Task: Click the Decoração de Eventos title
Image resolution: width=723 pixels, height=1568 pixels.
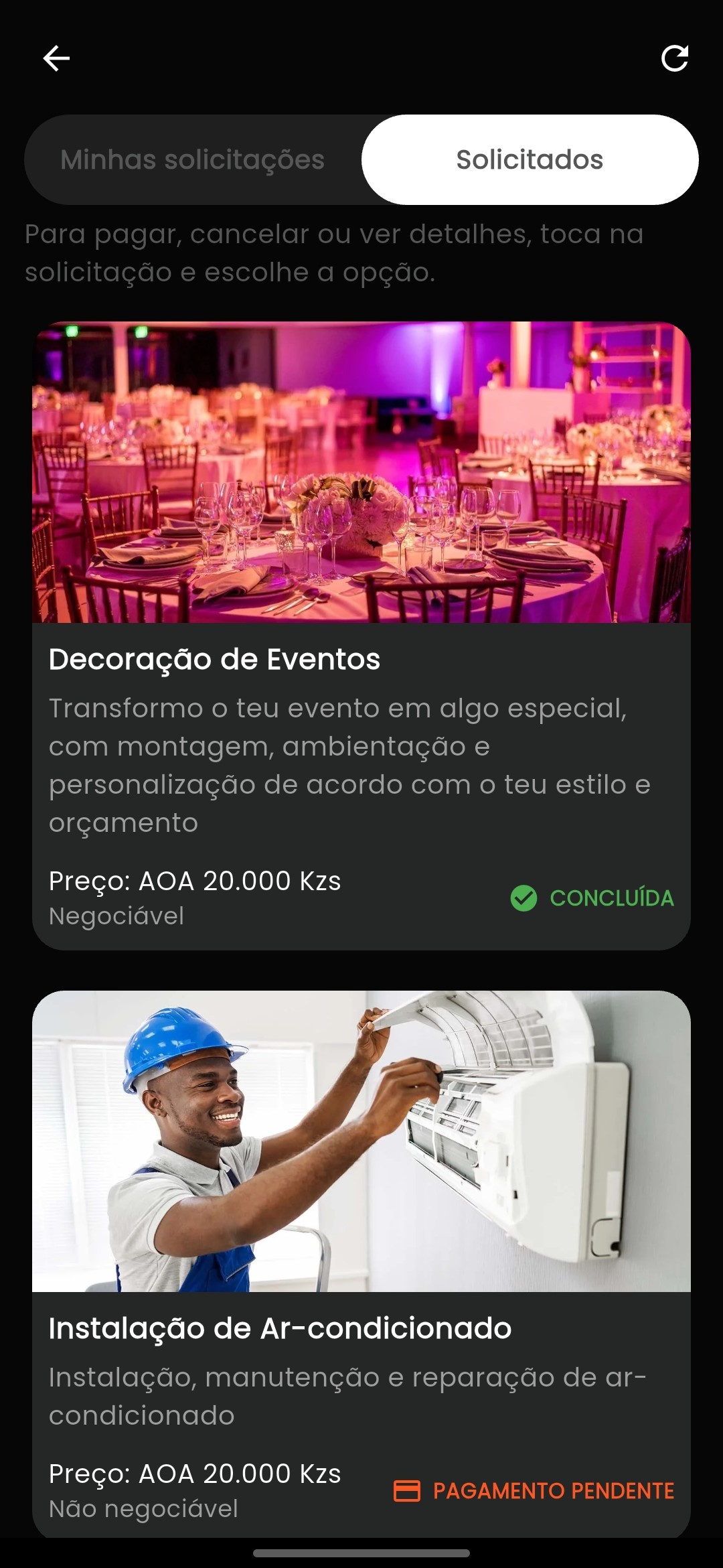Action: (214, 660)
